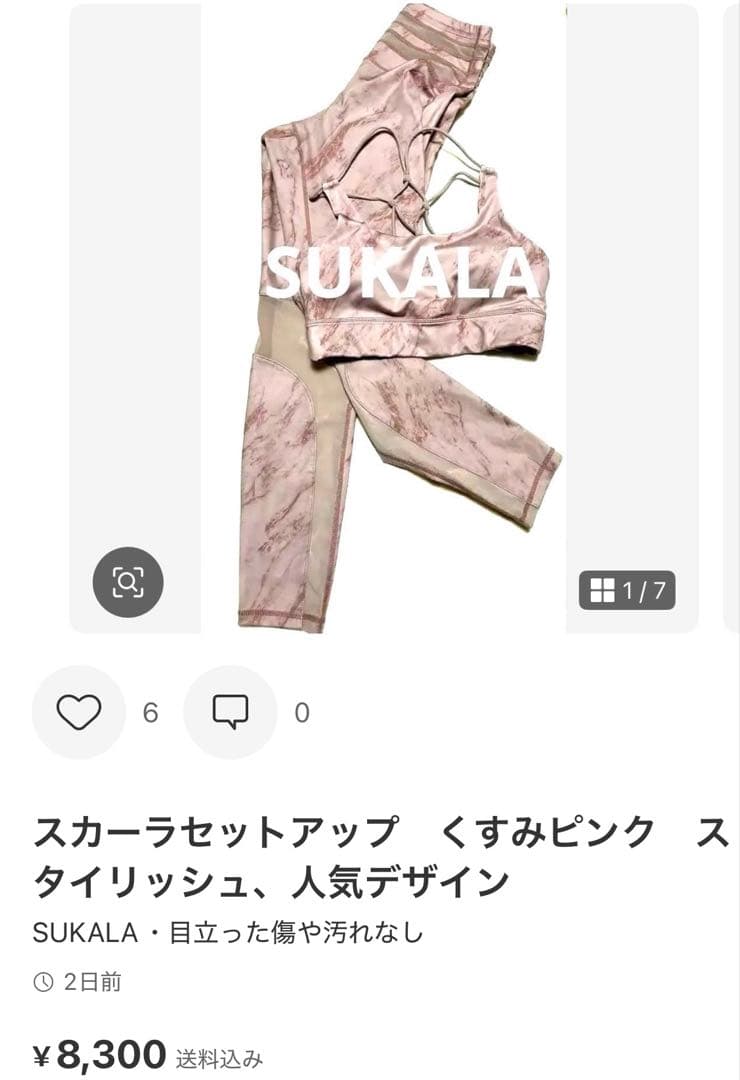Toggle favorite status using the heart control
This screenshot has height=1080, width=740.
point(78,713)
